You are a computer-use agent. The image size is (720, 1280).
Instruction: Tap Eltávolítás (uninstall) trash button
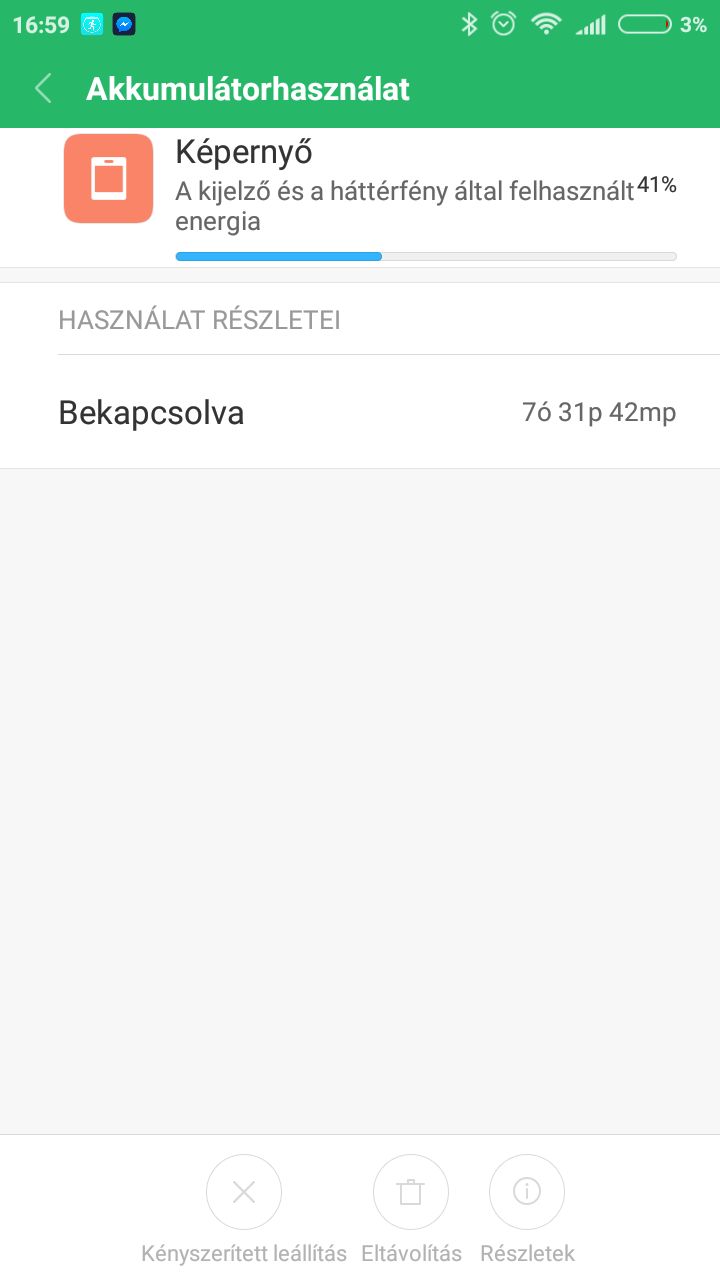point(411,1192)
